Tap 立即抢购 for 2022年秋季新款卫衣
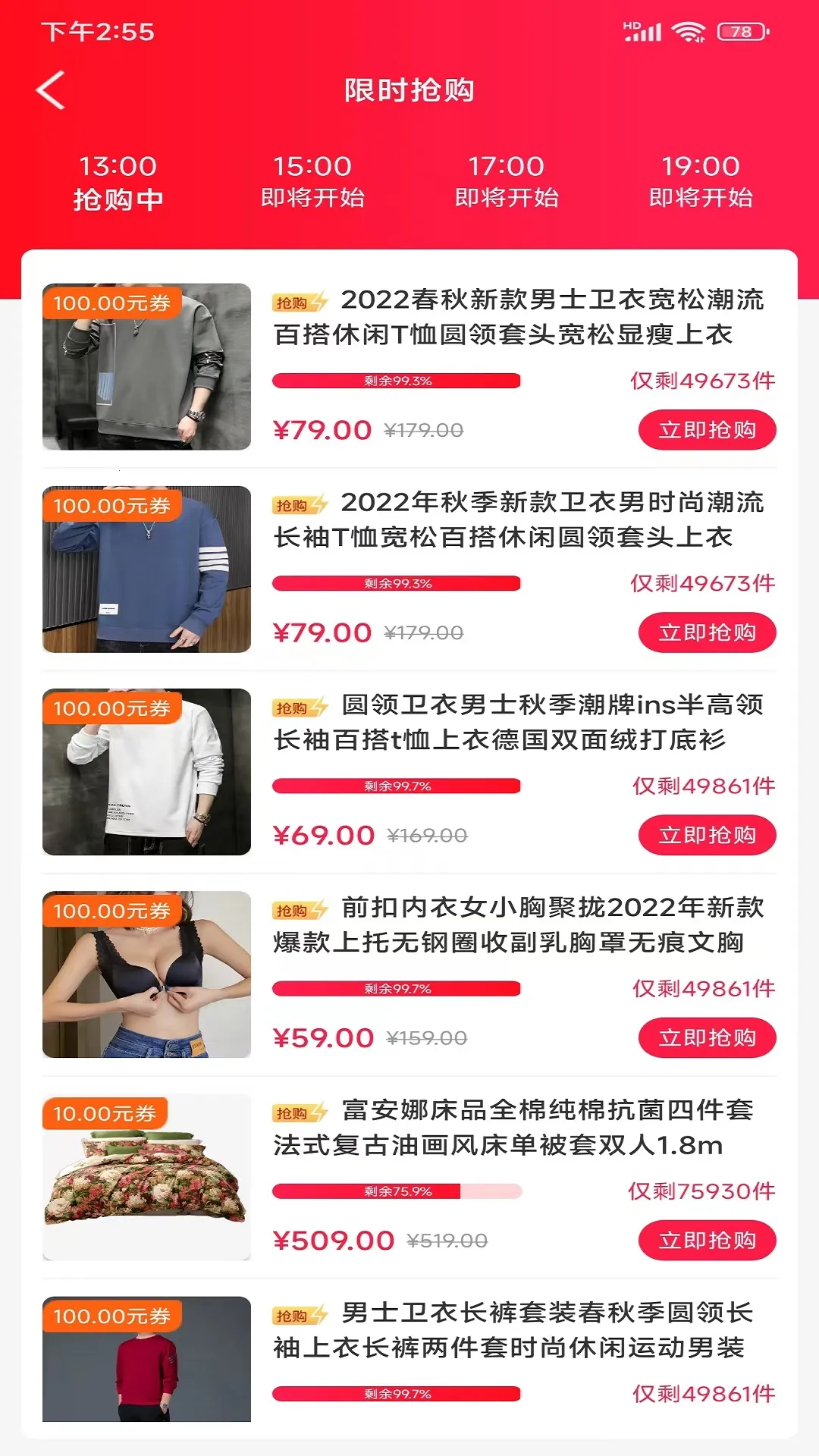The image size is (819, 1456). (x=707, y=632)
